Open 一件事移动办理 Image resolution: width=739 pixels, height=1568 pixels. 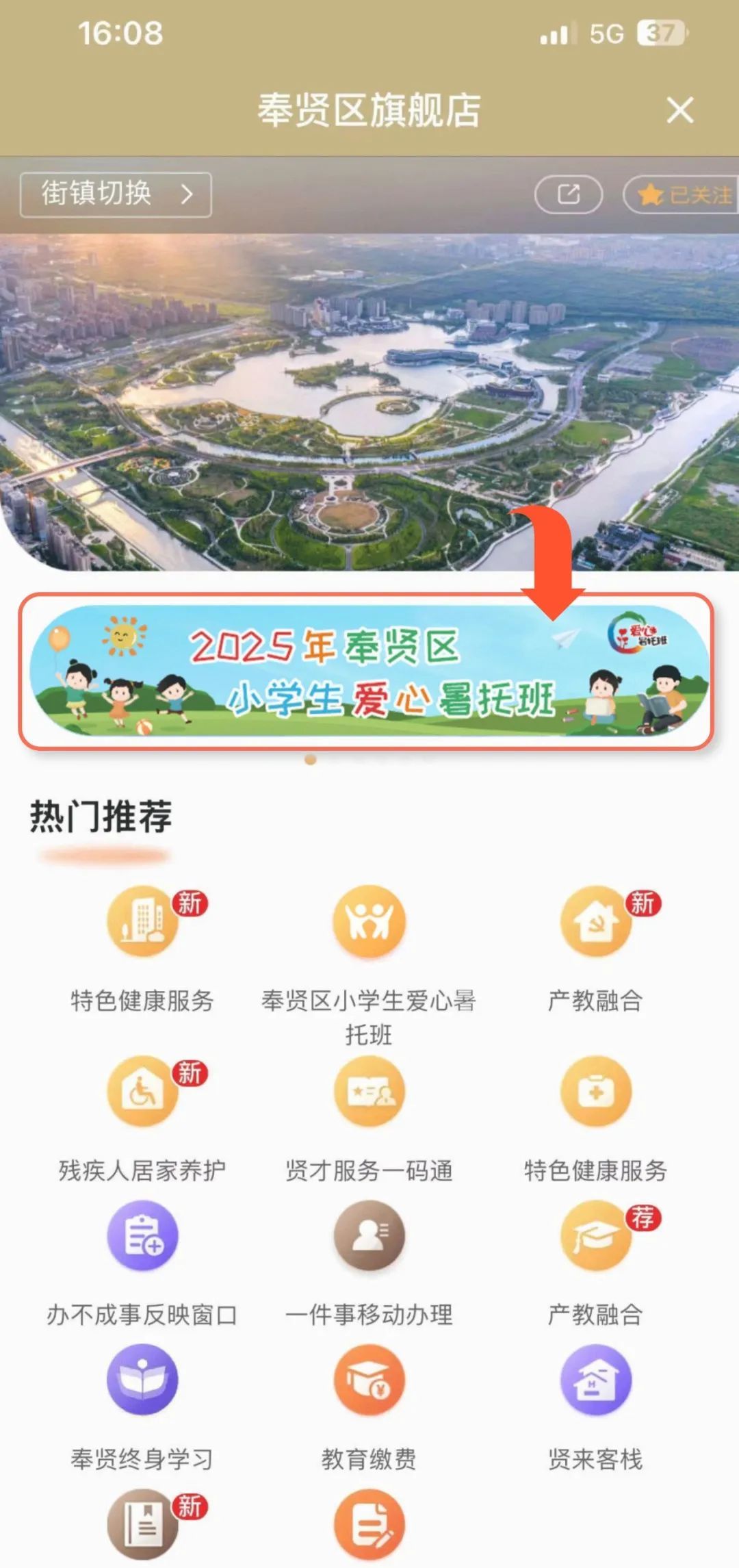[369, 1236]
